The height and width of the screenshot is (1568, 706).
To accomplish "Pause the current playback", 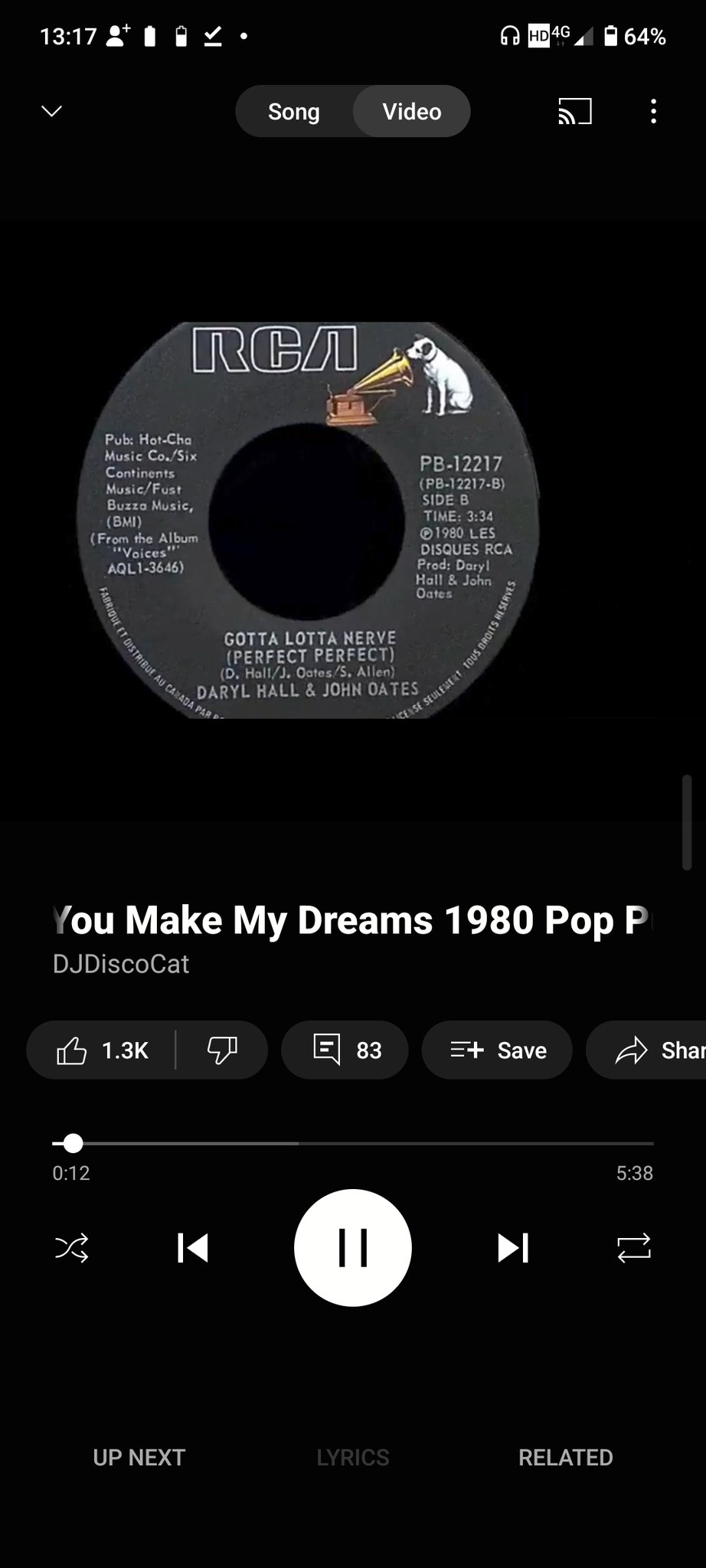I will coord(353,1248).
